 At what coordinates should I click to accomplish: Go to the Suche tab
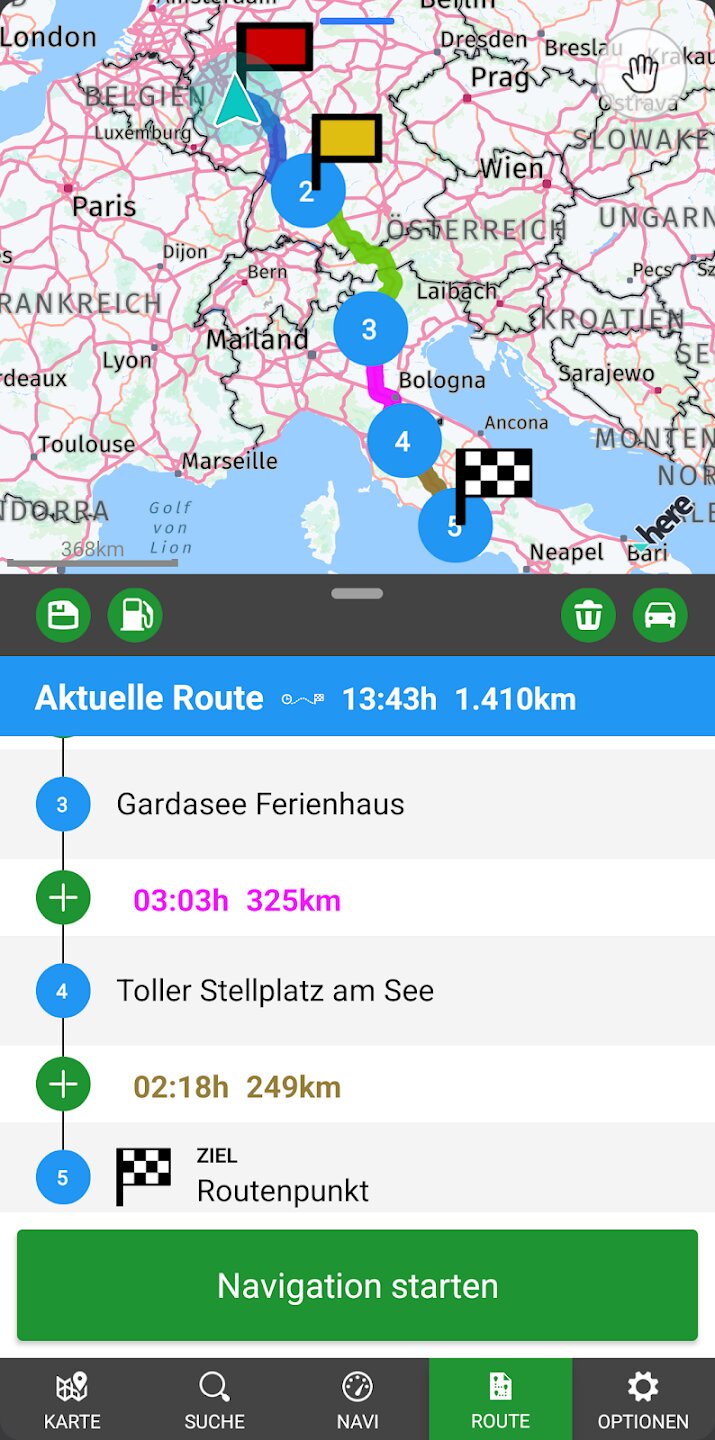click(x=214, y=1399)
